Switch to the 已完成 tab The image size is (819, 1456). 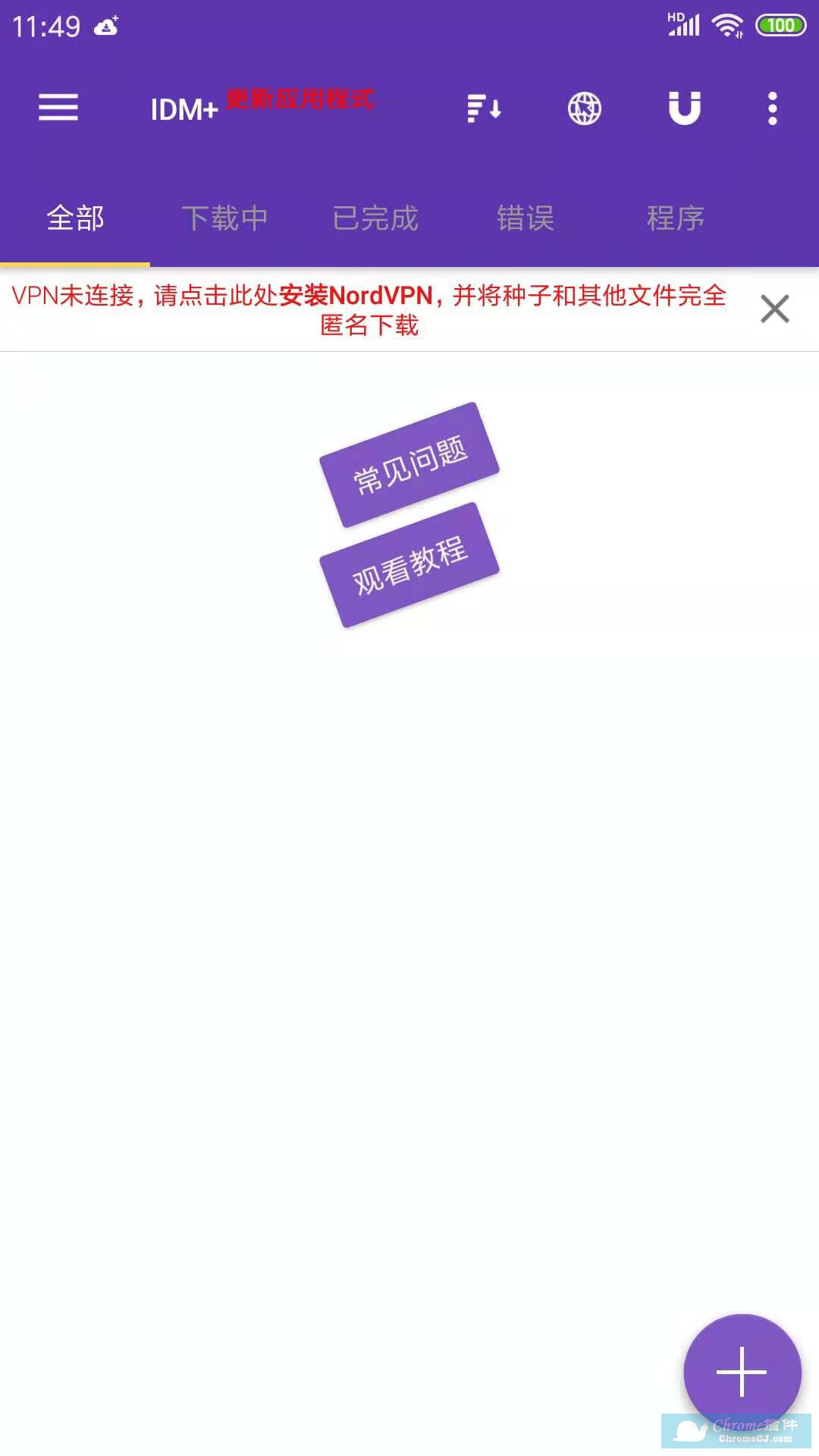click(x=375, y=218)
